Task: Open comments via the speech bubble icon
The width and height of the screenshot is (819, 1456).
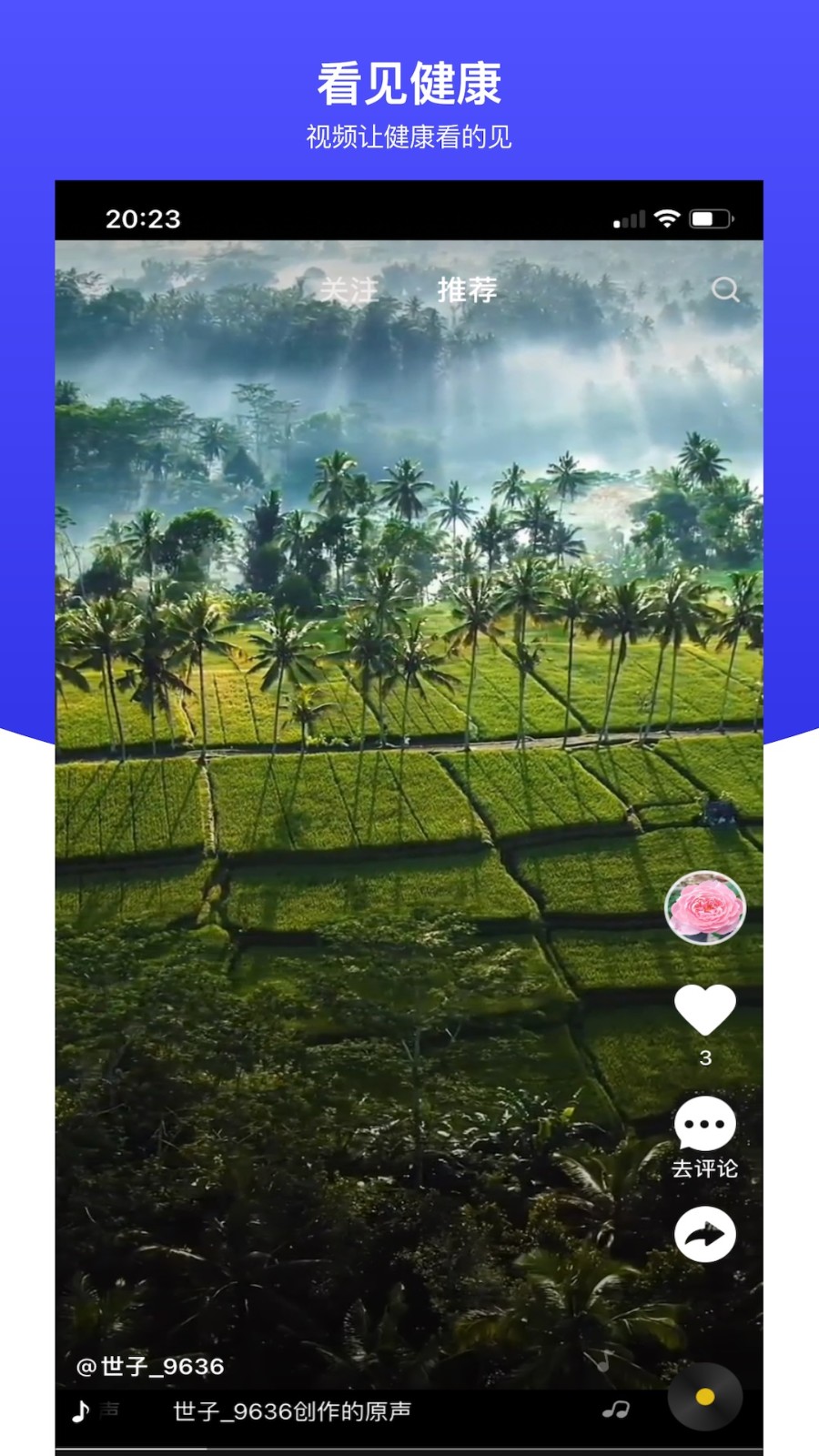Action: tap(705, 1125)
